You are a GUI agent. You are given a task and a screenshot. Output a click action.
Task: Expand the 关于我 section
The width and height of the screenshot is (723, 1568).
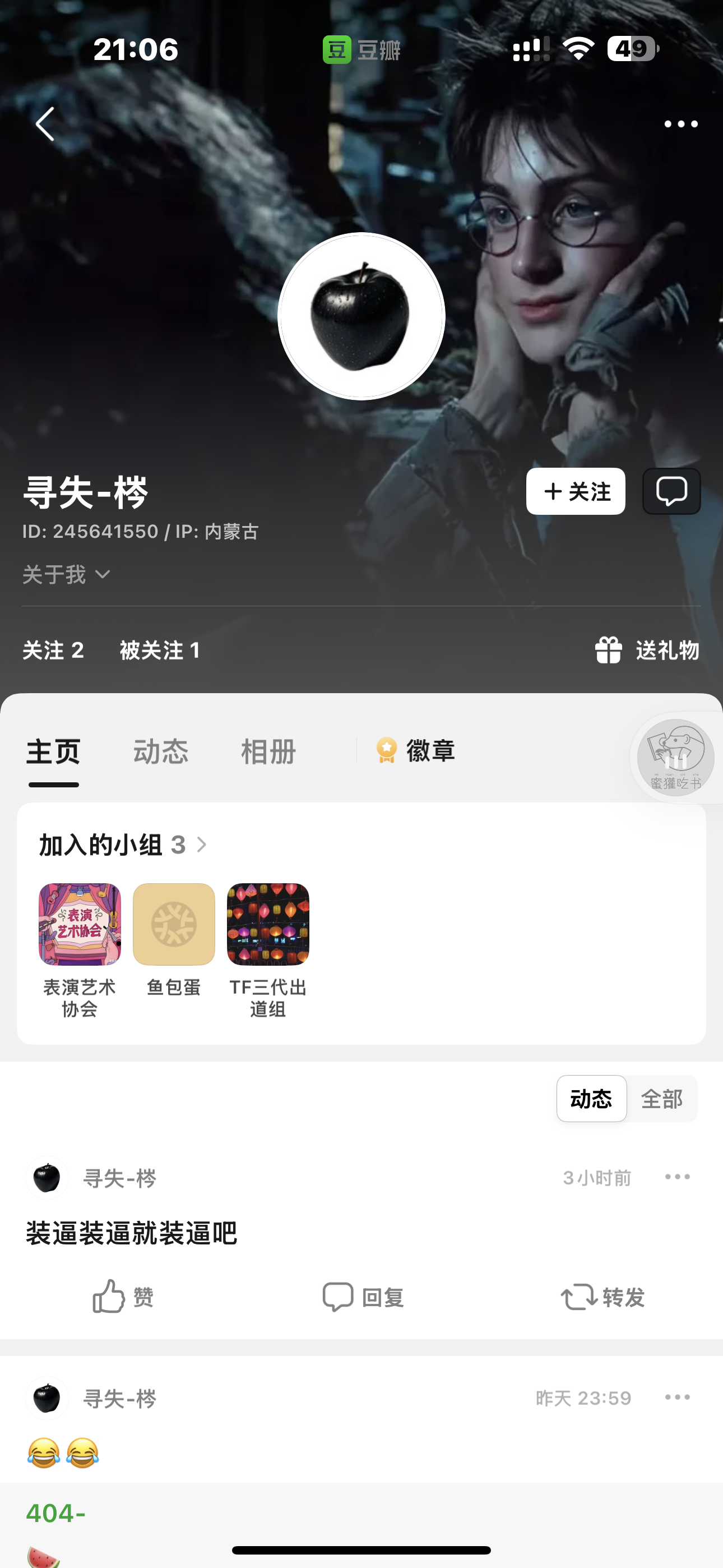click(x=66, y=575)
